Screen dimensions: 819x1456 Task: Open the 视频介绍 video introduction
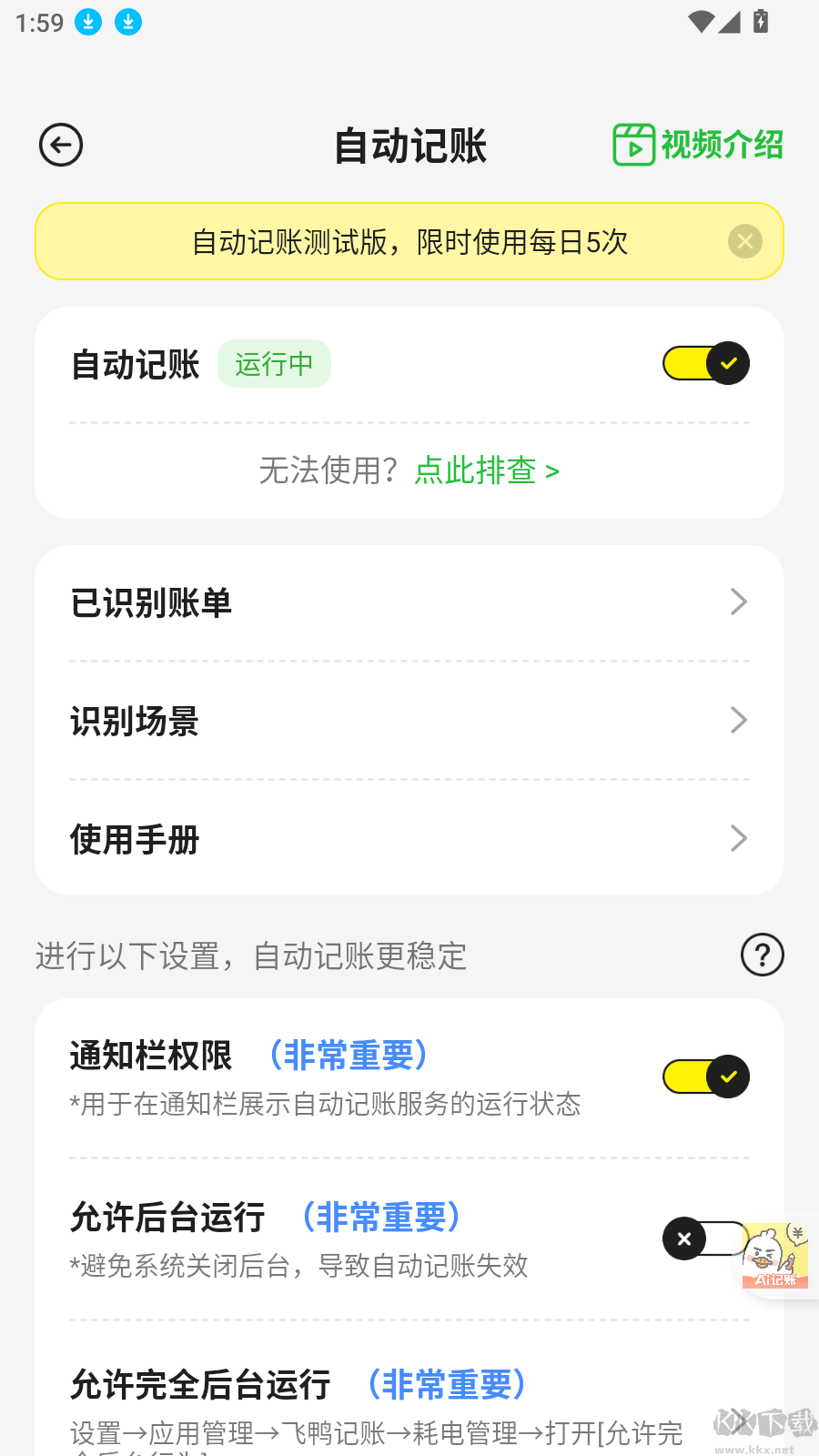click(x=696, y=144)
